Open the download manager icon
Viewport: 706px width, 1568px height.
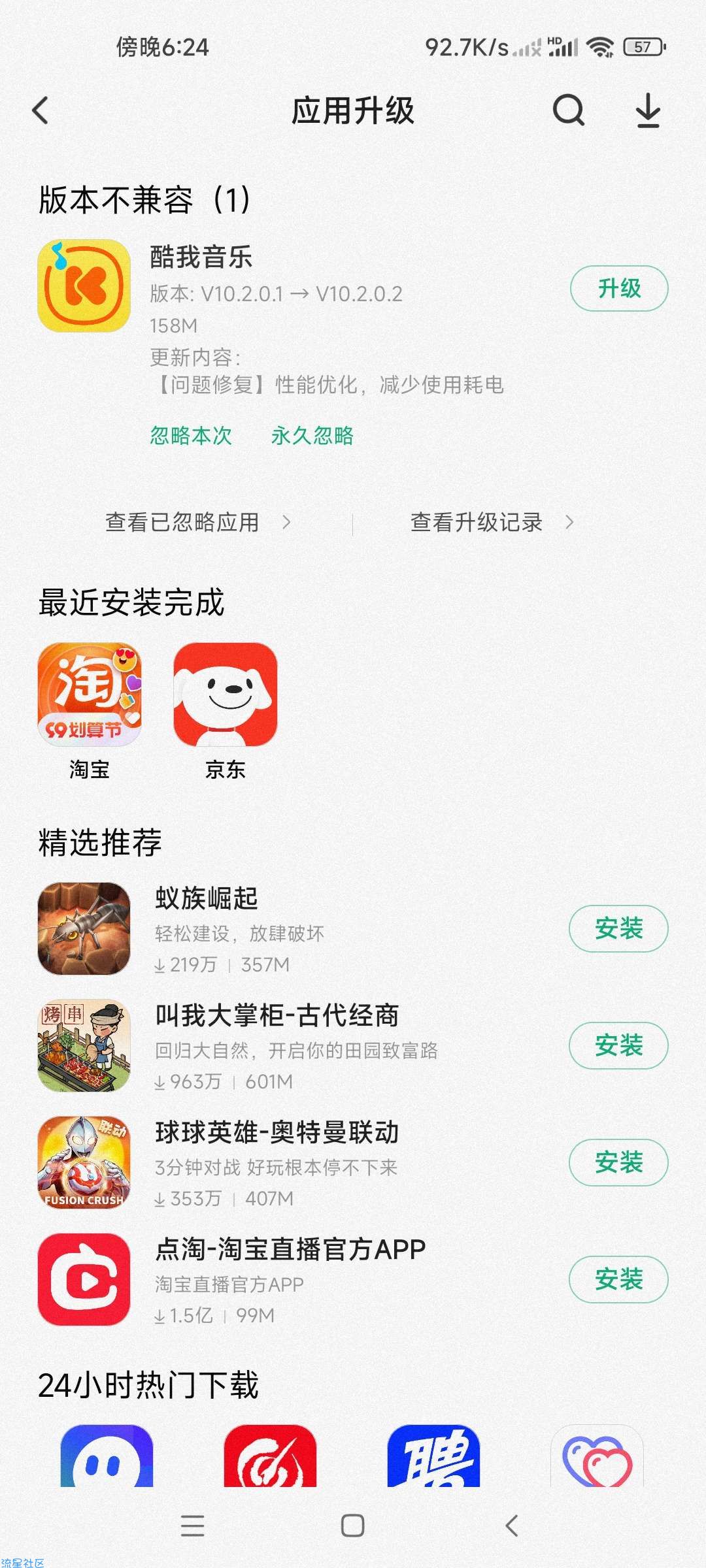pos(648,110)
